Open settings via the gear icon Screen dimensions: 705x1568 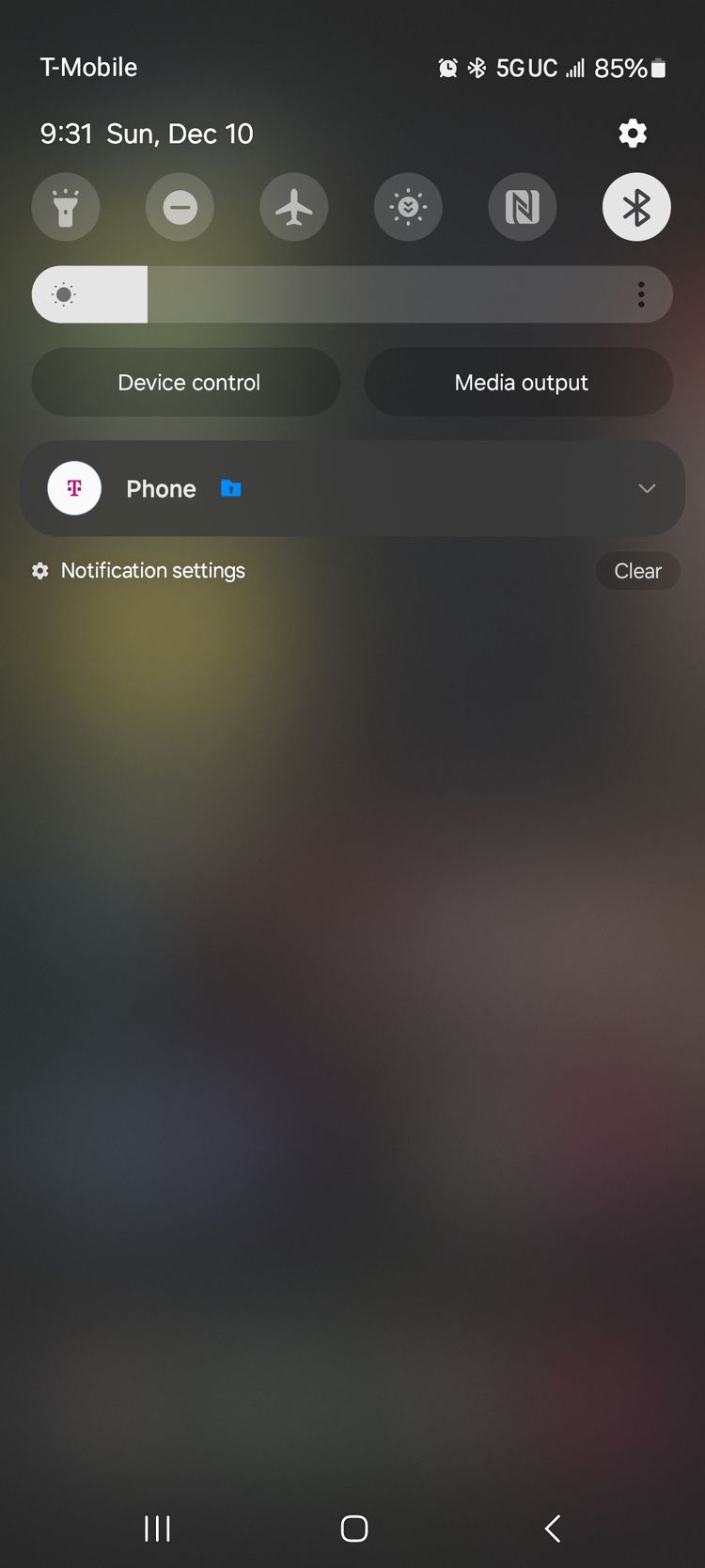click(x=633, y=134)
